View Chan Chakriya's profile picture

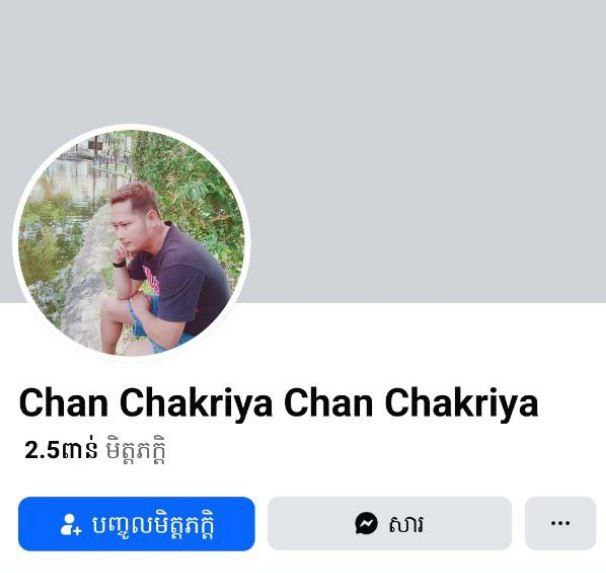coord(131,242)
